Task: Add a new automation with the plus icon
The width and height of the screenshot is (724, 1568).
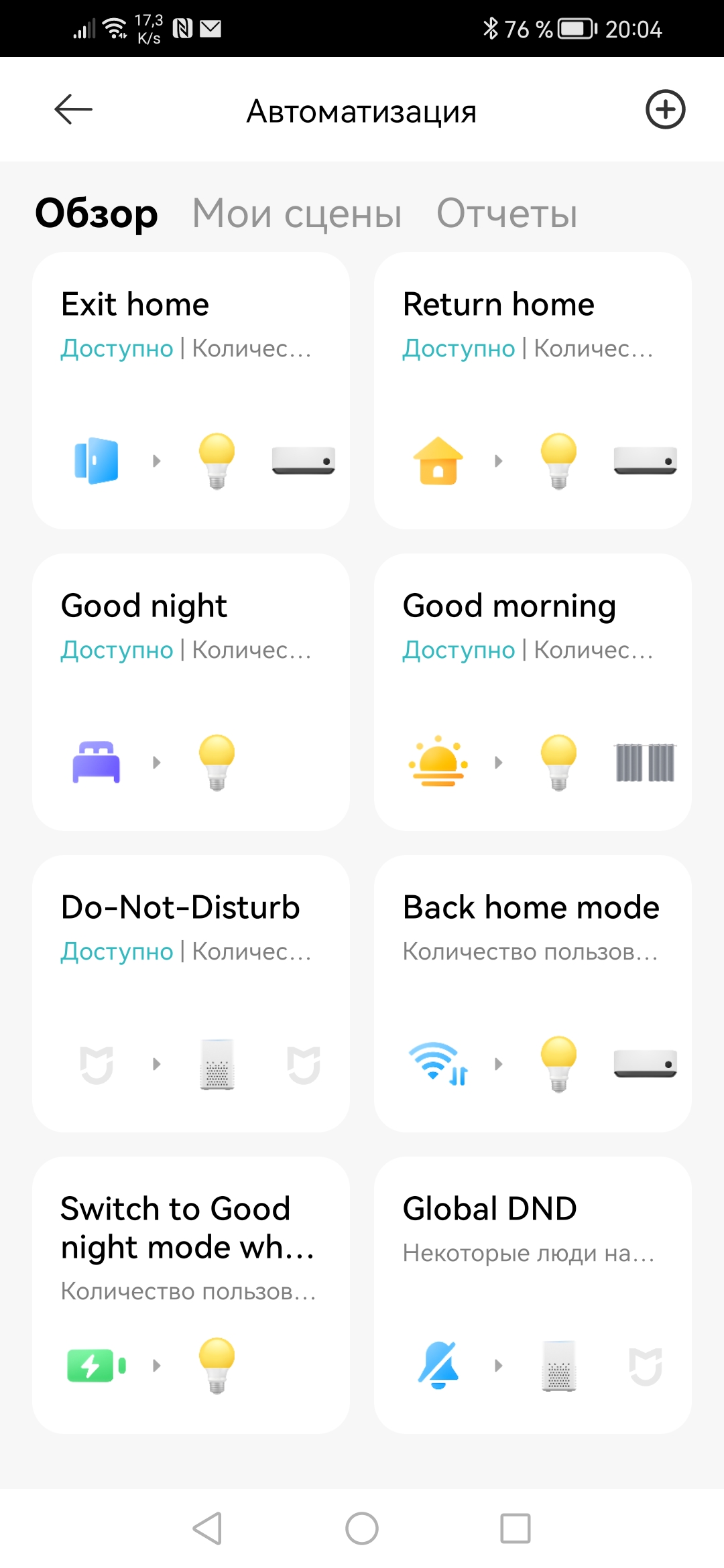Action: click(665, 110)
